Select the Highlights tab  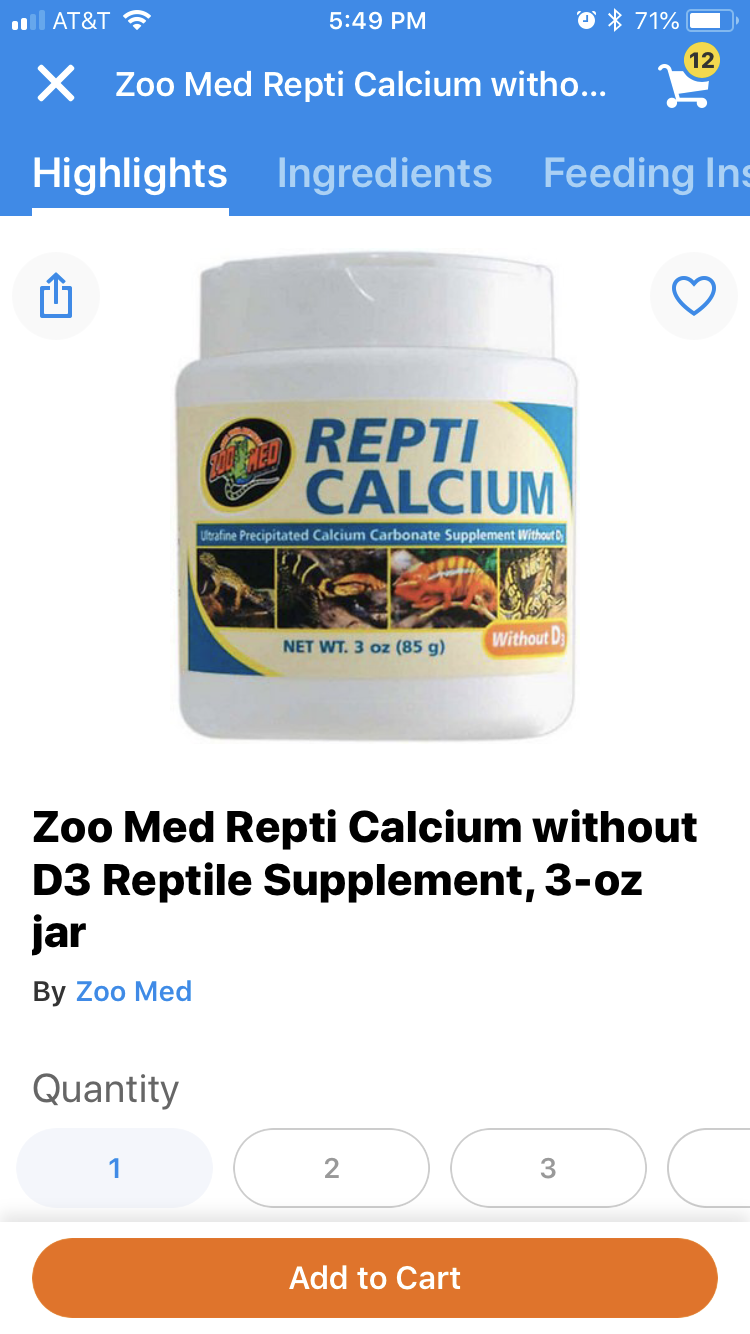130,174
